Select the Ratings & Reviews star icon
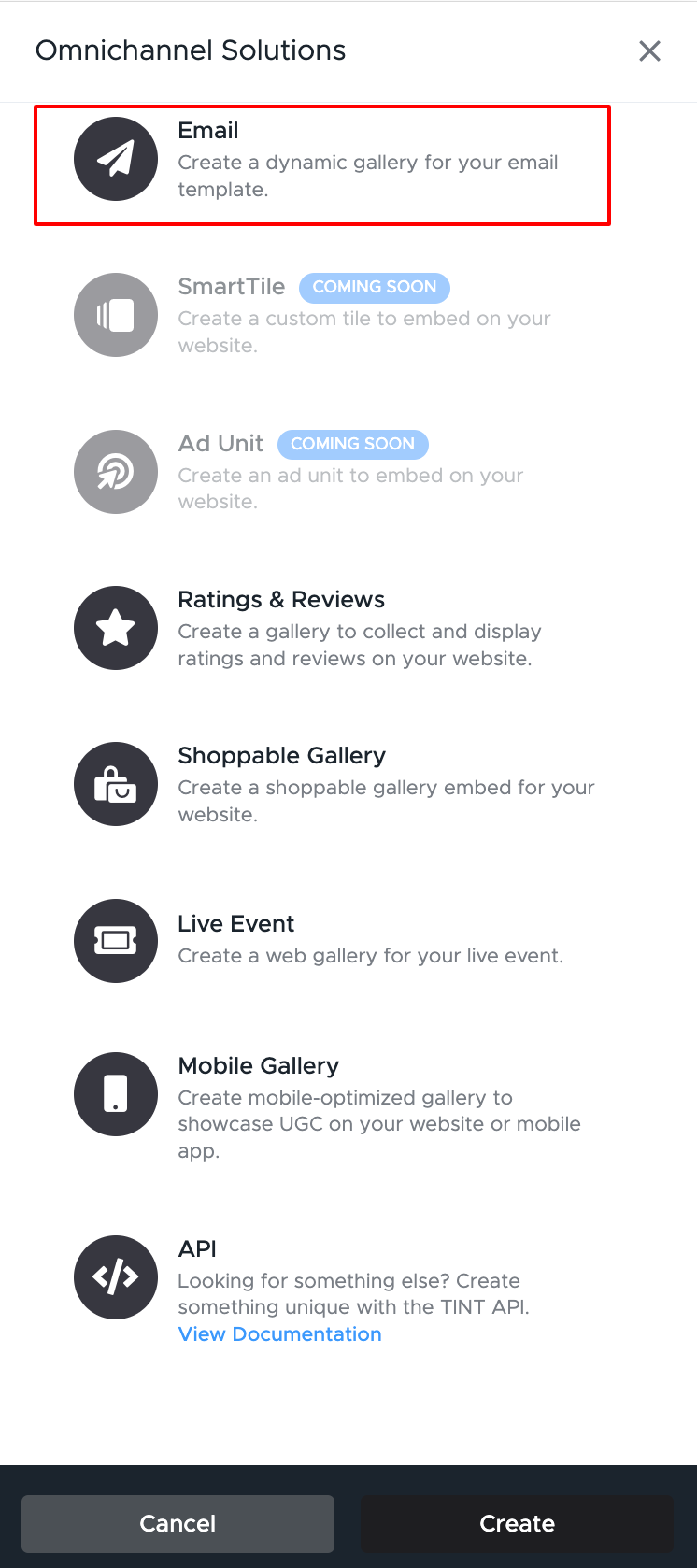 pyautogui.click(x=116, y=628)
